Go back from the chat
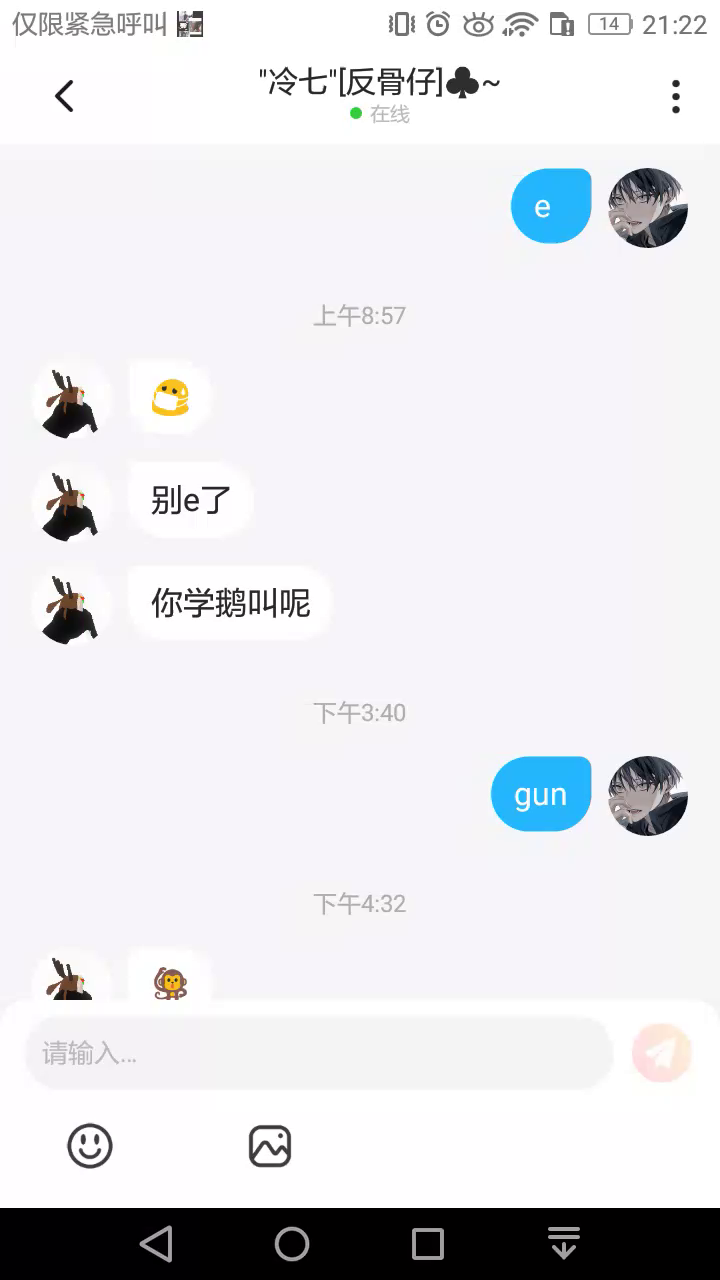Viewport: 720px width, 1280px height. tap(64, 97)
